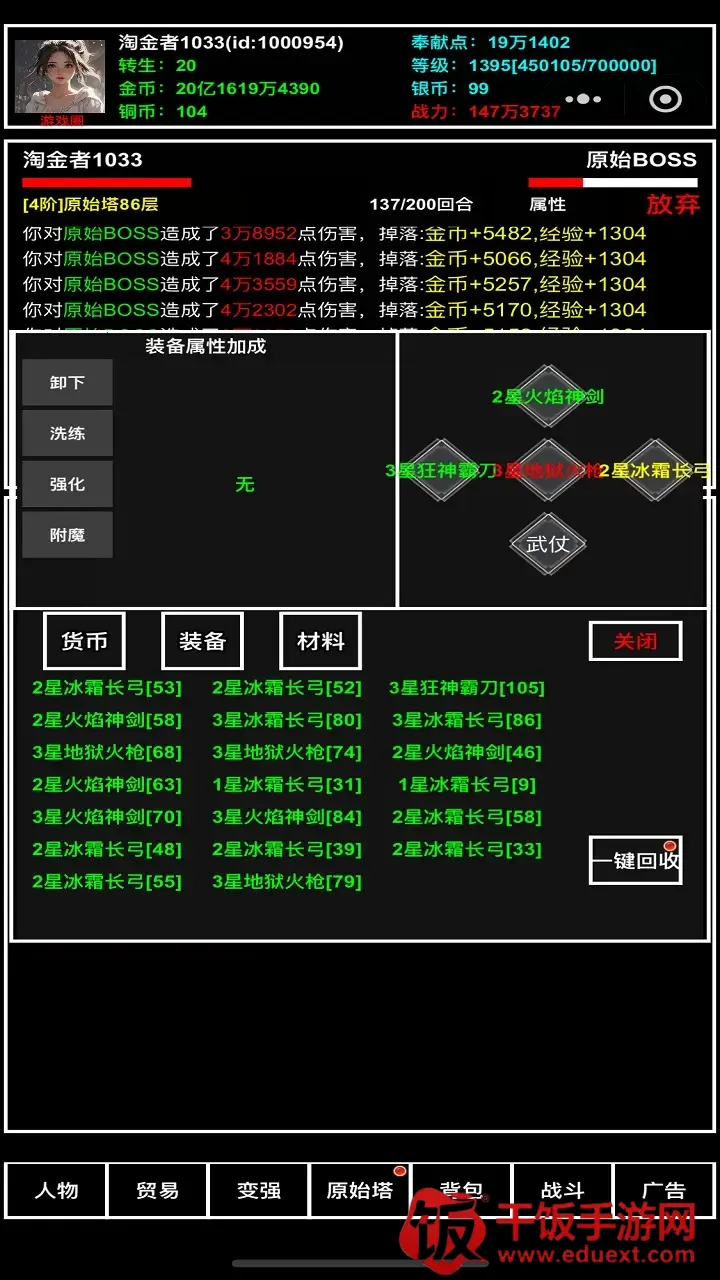This screenshot has width=720, height=1280.
Task: Switch to the 货币 currency tab
Action: [x=84, y=641]
